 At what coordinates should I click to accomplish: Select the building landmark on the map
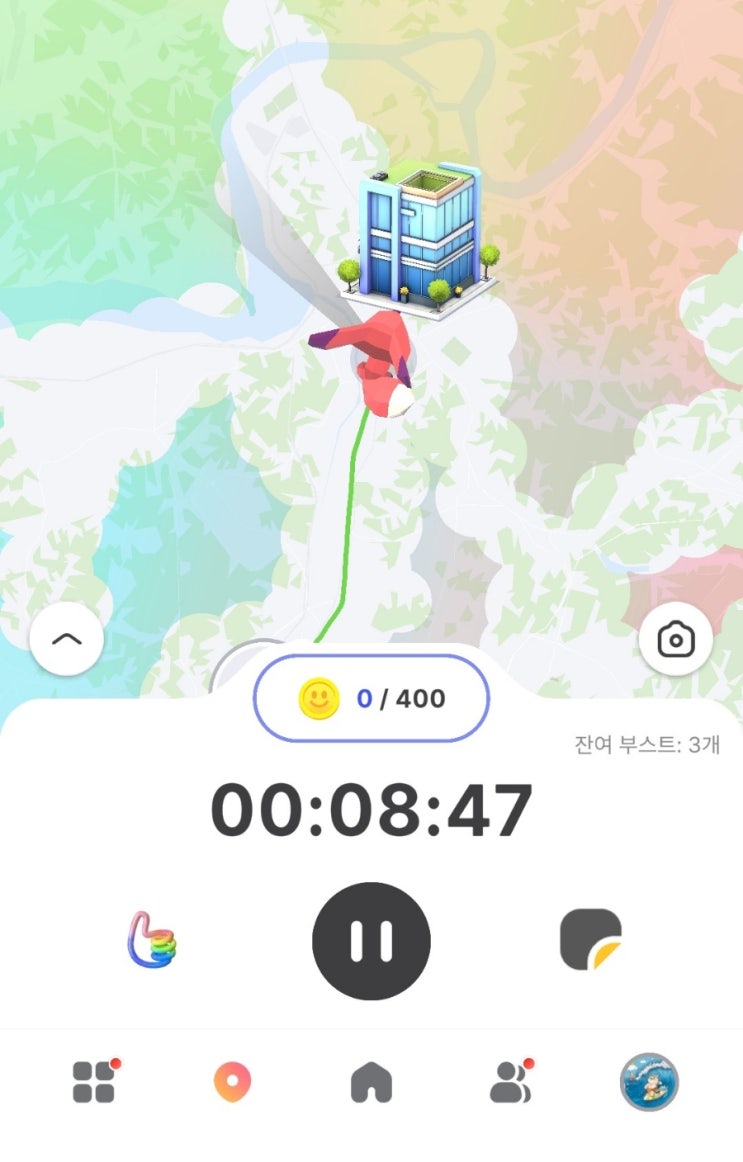pos(418,240)
